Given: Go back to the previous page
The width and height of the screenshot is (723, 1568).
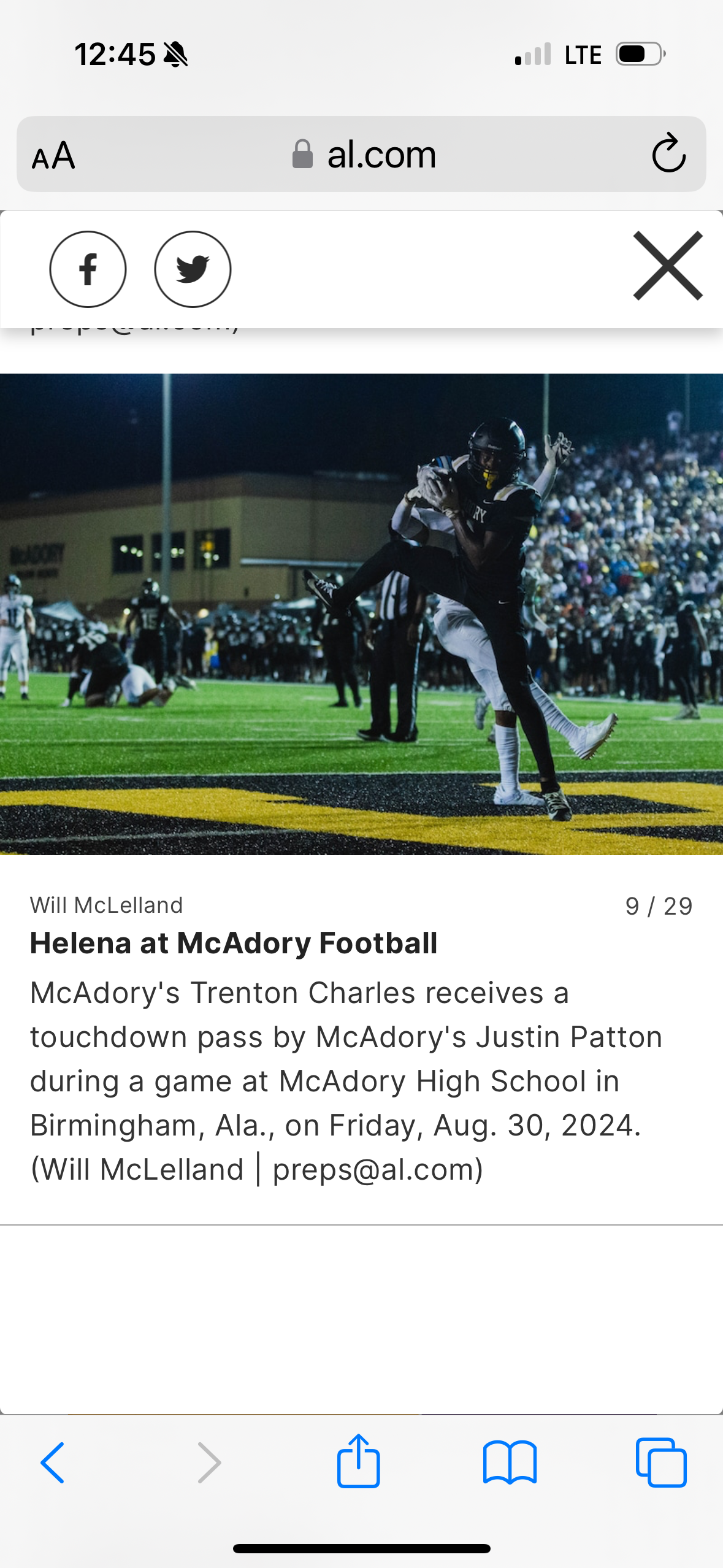Looking at the screenshot, I should click(x=53, y=1462).
